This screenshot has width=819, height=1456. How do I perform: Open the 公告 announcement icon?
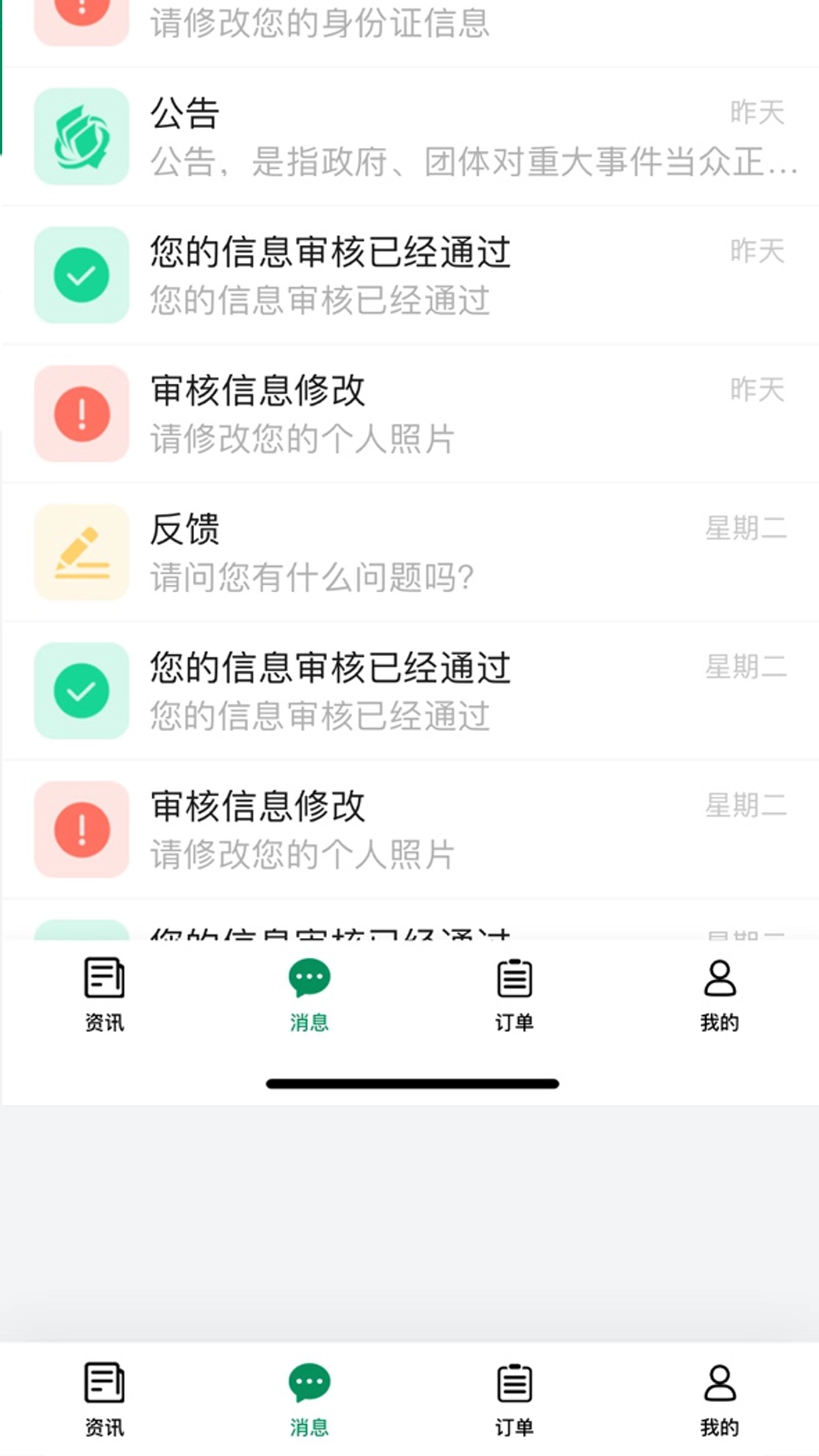coord(82,136)
